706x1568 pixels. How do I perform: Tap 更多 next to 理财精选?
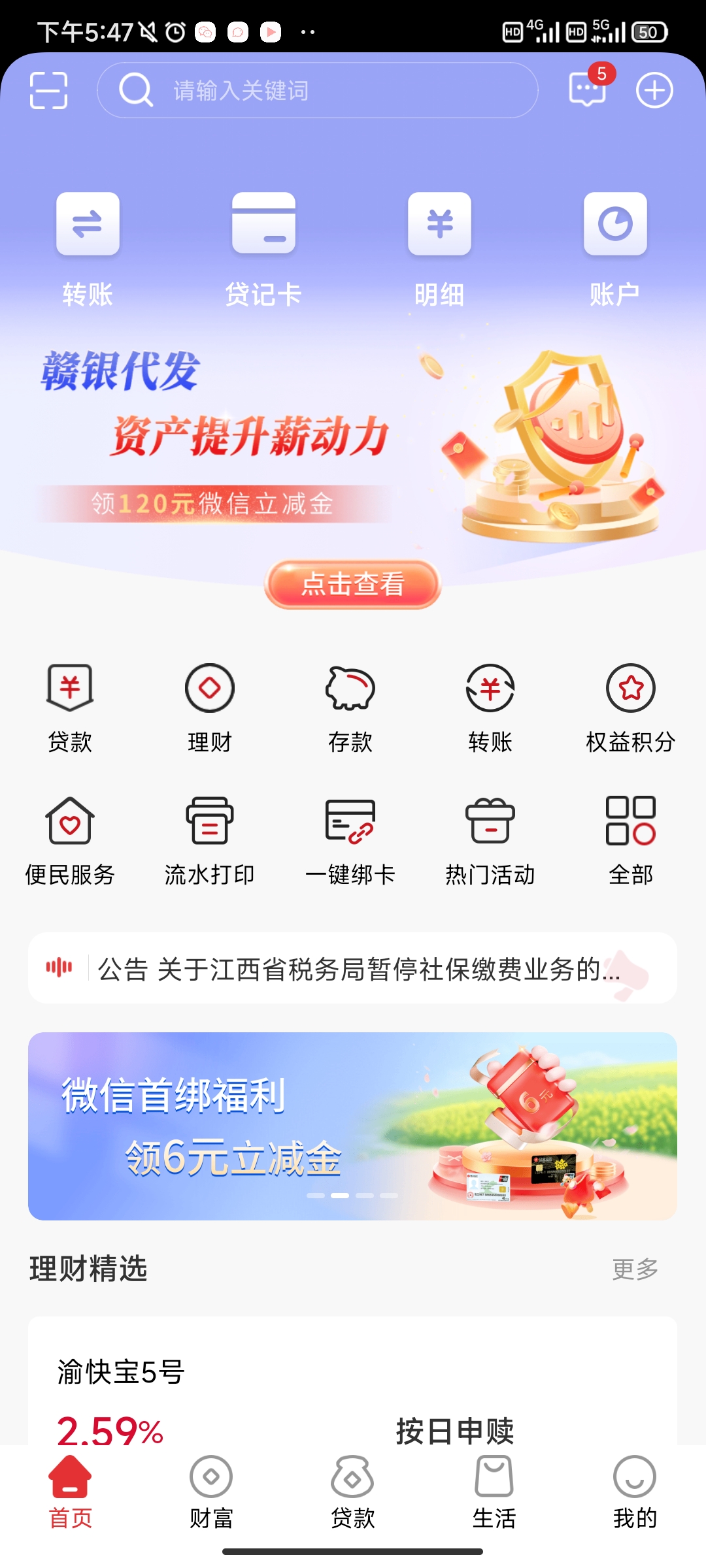(635, 1269)
